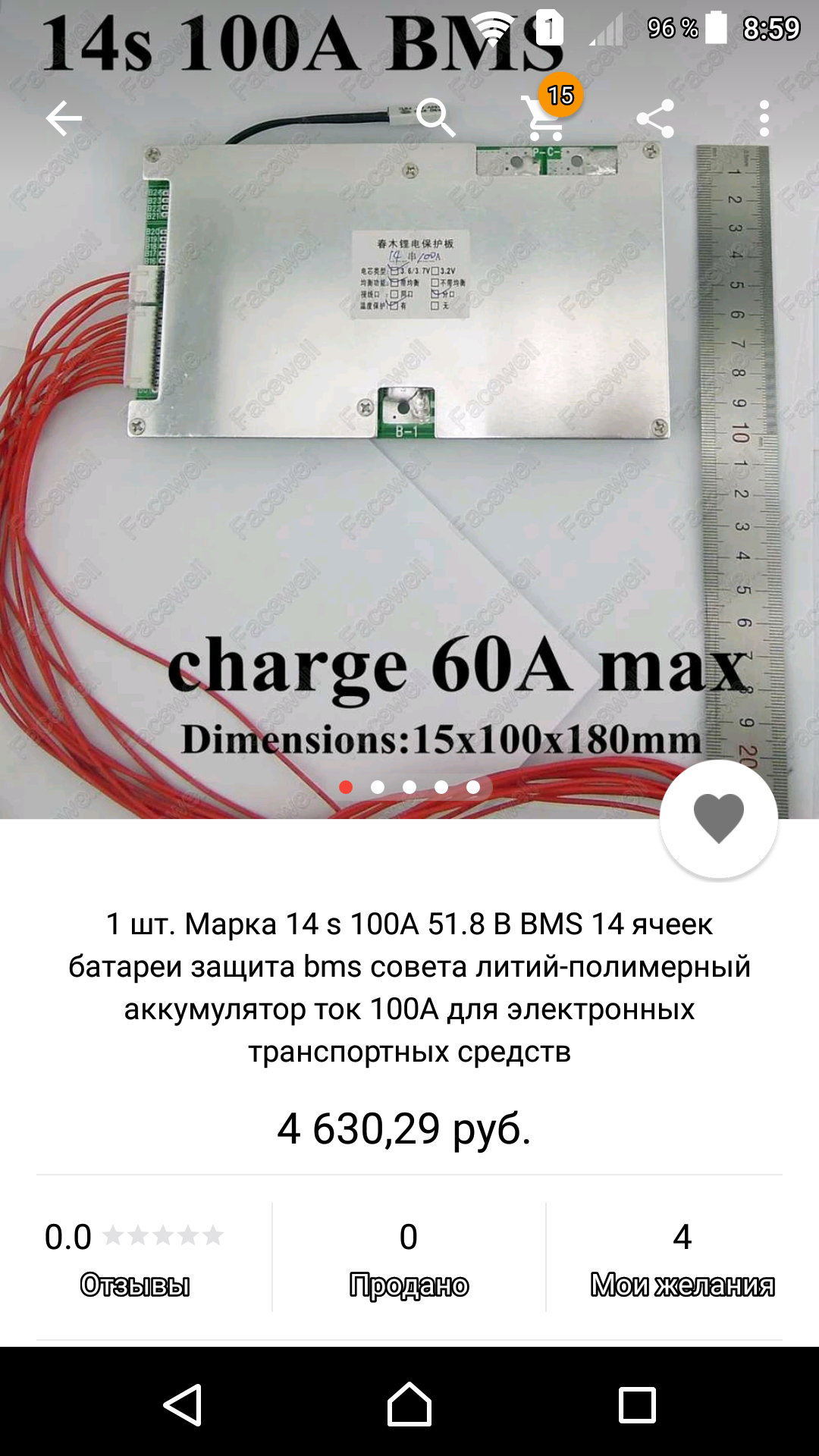The width and height of the screenshot is (819, 1456).
Task: View the Отзывы reviews section
Action: pos(135,1257)
